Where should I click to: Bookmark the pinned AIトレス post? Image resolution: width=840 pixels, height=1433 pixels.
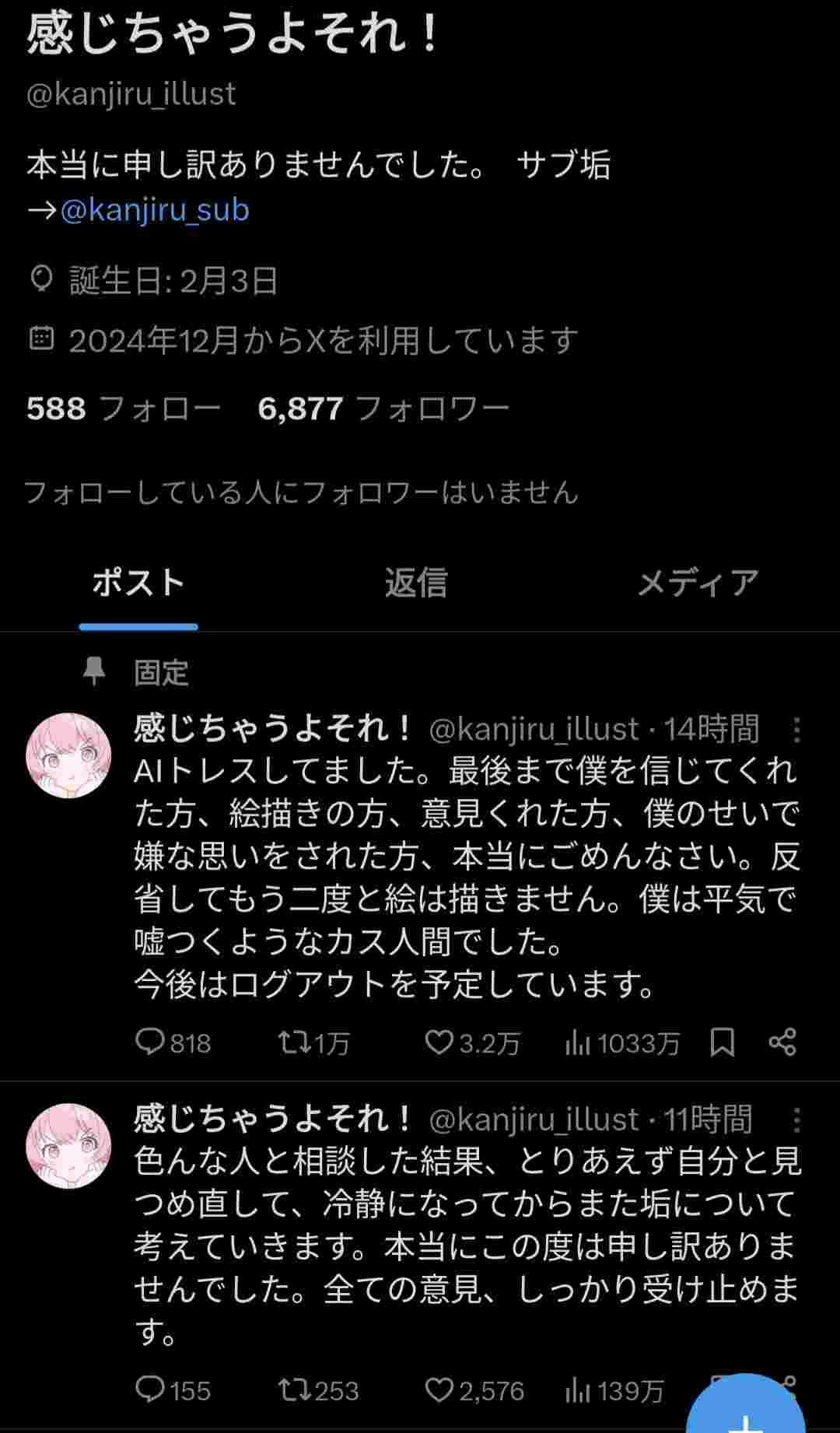723,1042
